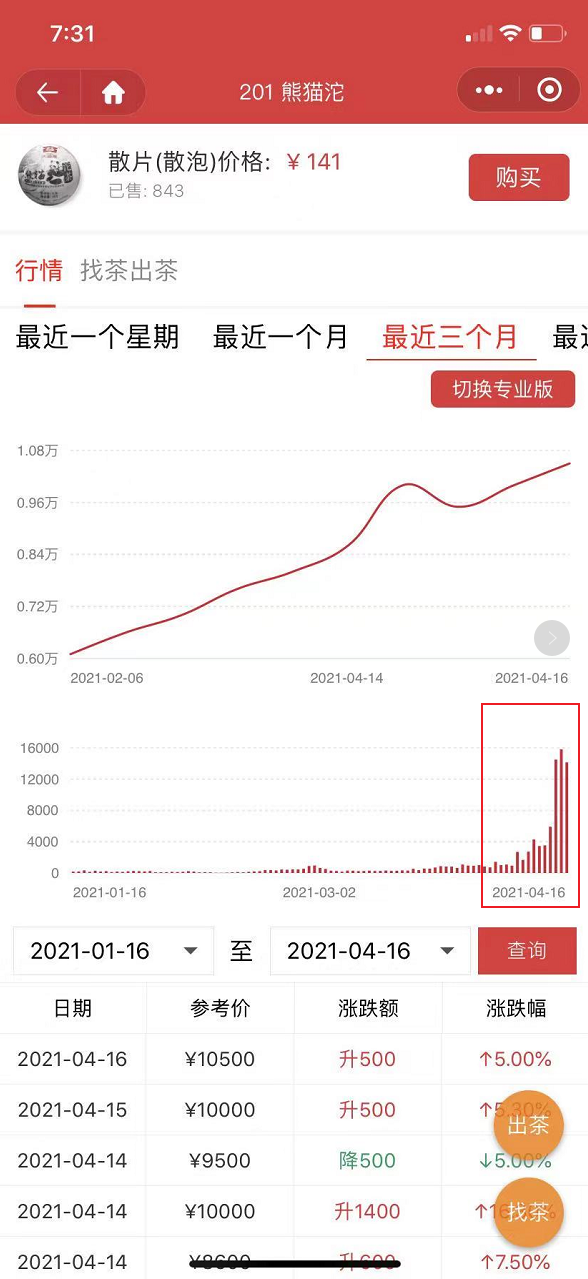Viewport: 588px width, 1279px height.
Task: Close the mini program with circle icon
Action: tap(549, 91)
